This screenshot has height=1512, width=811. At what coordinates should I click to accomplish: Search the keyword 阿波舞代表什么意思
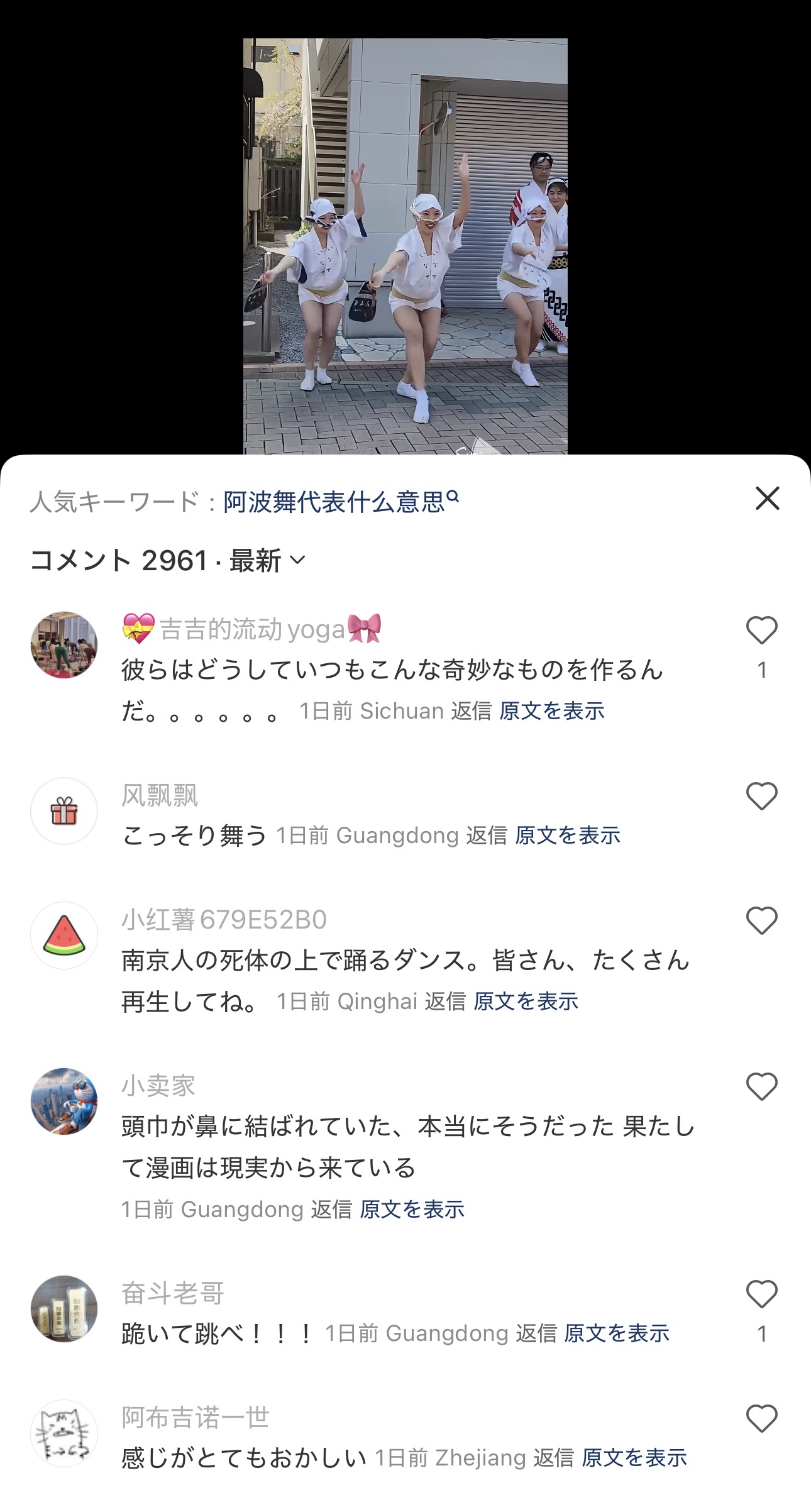341,502
